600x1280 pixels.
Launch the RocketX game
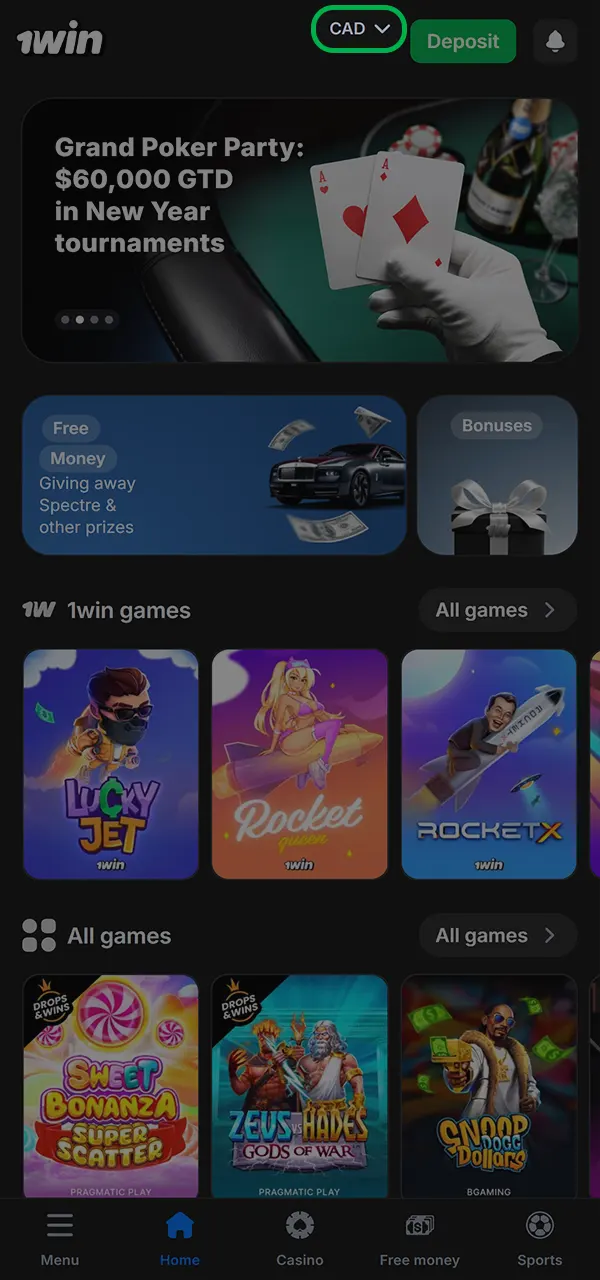pos(489,764)
